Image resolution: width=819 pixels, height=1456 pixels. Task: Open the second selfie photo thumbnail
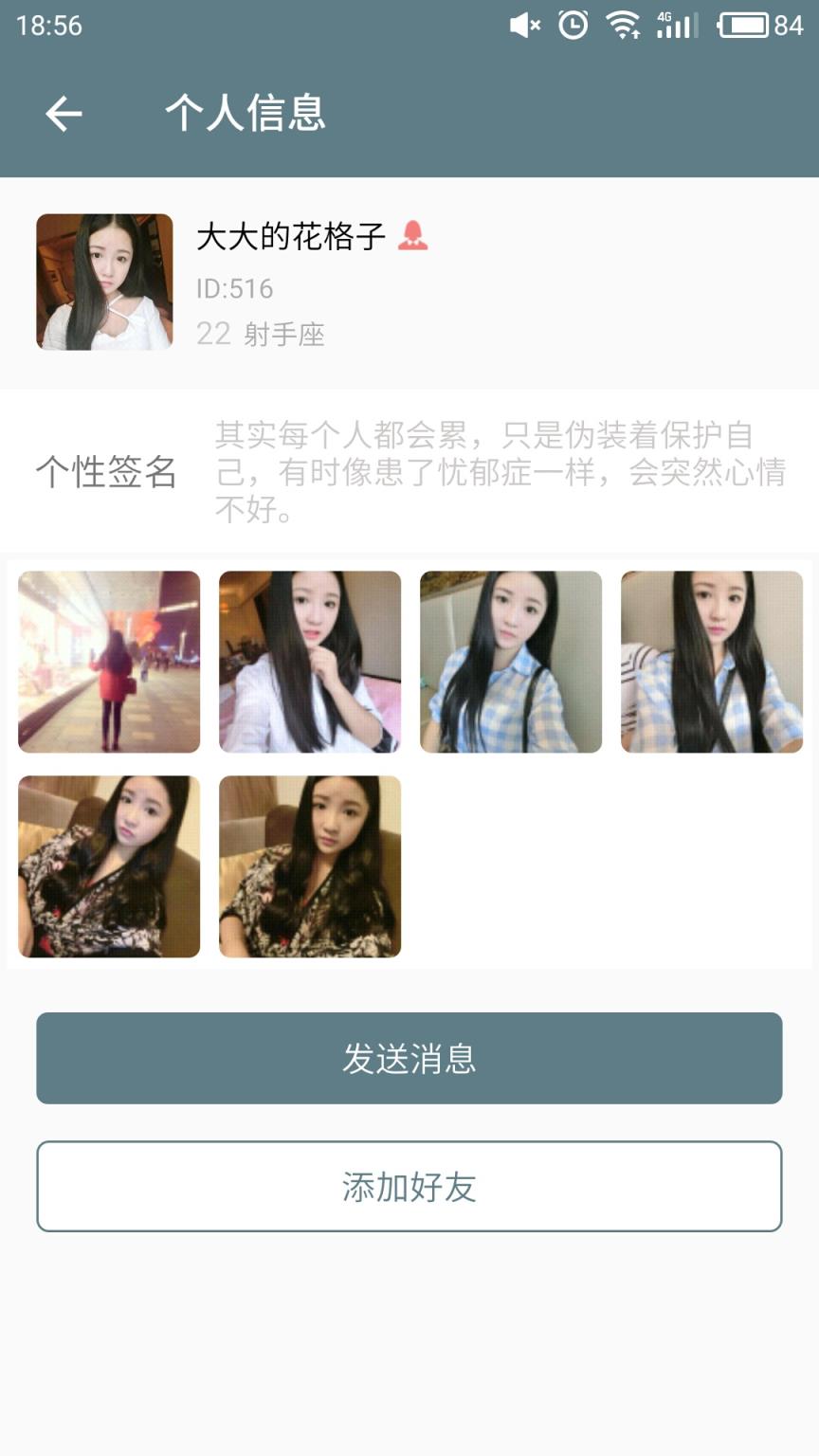[309, 661]
